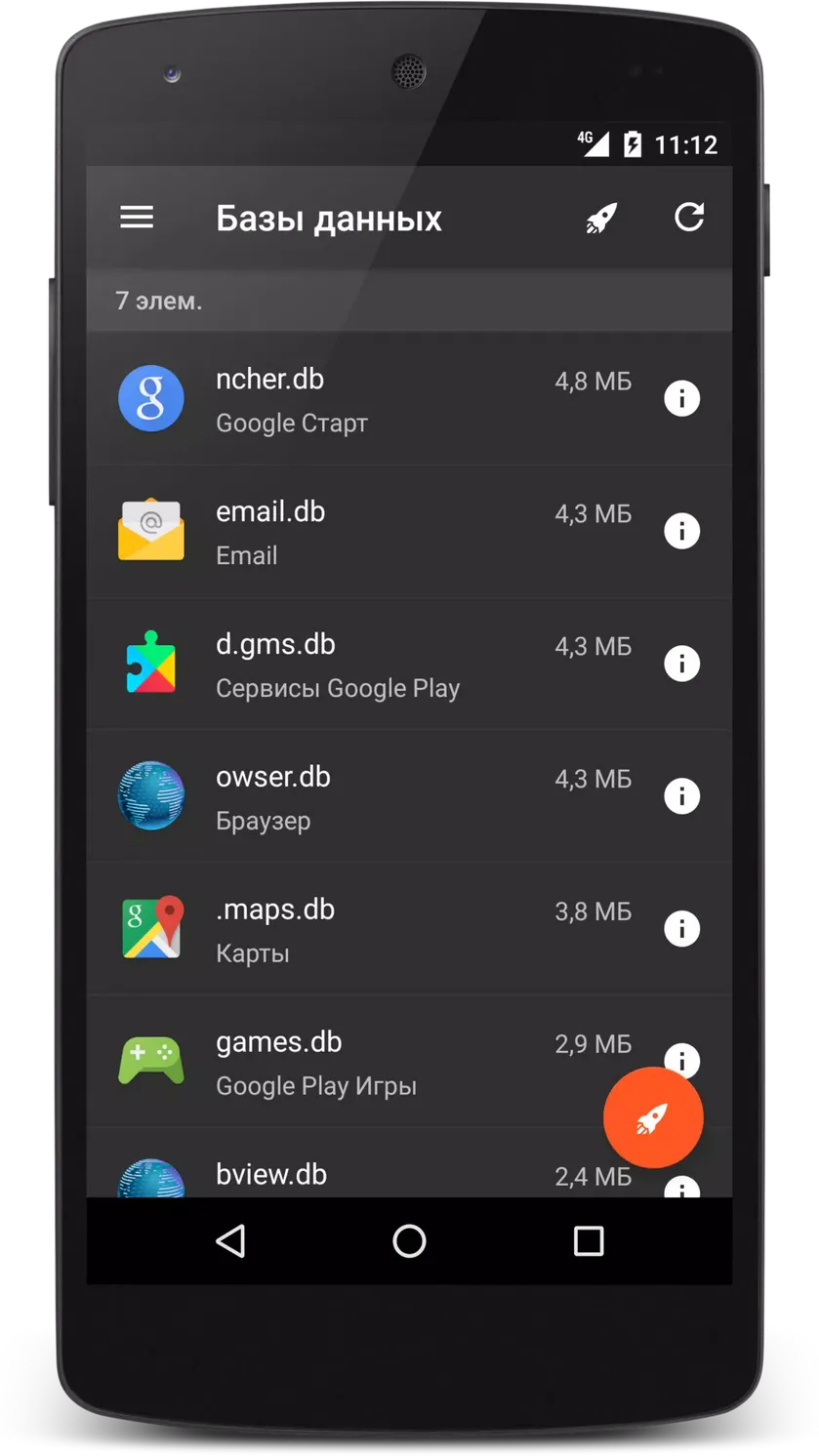Show info for d.gms.db
Screen dimensions: 819x1456
pyautogui.click(x=682, y=664)
